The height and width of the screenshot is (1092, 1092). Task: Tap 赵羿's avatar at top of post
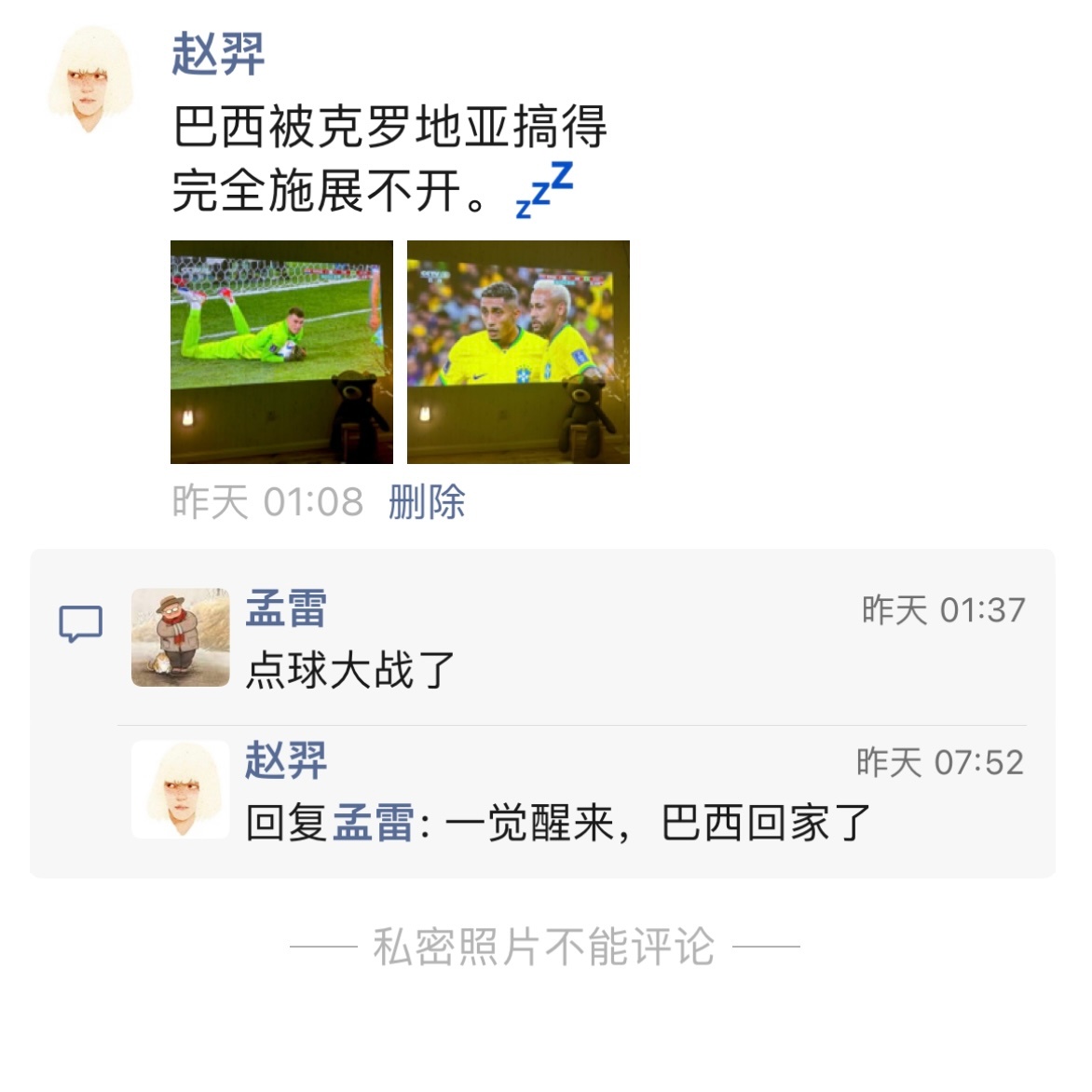pos(89,80)
